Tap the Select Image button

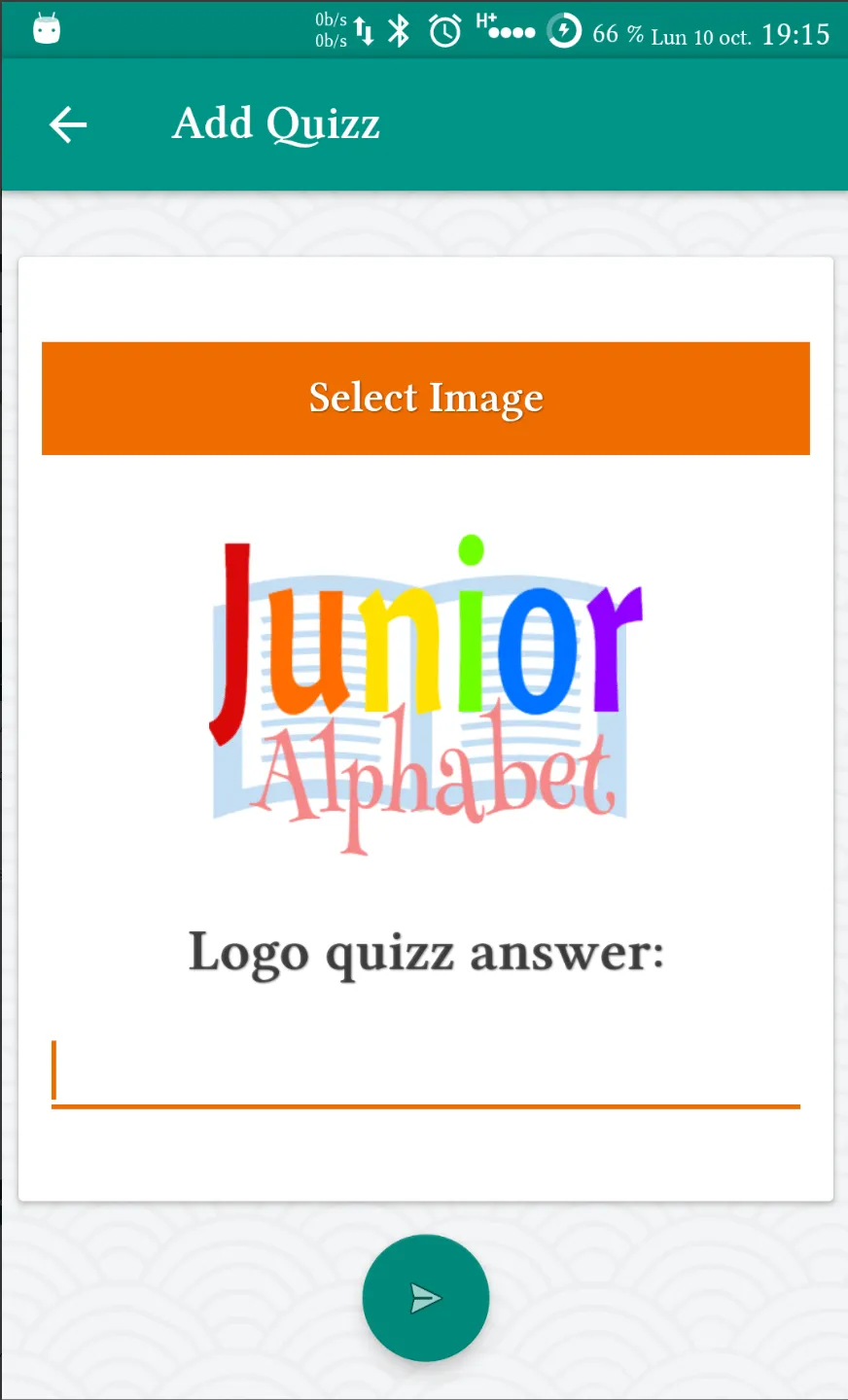click(x=425, y=398)
